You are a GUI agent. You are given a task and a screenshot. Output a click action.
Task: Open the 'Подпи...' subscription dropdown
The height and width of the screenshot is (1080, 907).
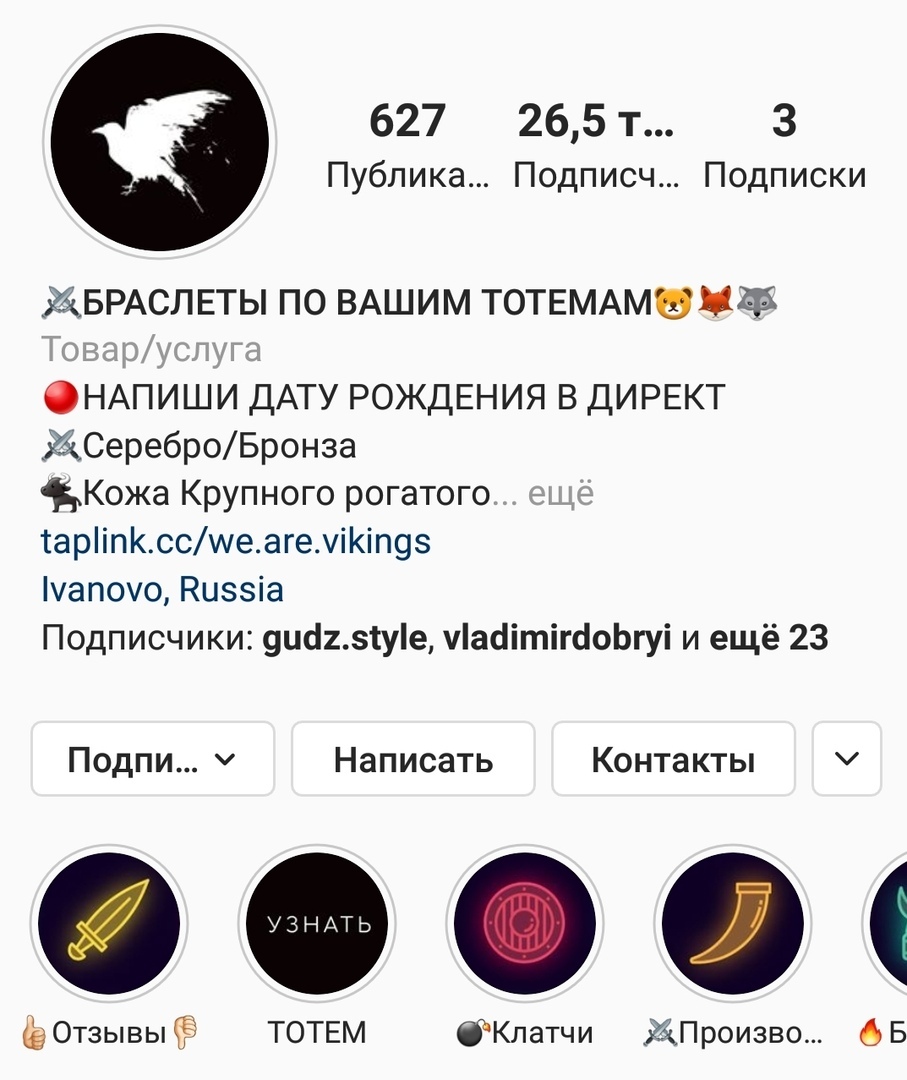coord(152,760)
